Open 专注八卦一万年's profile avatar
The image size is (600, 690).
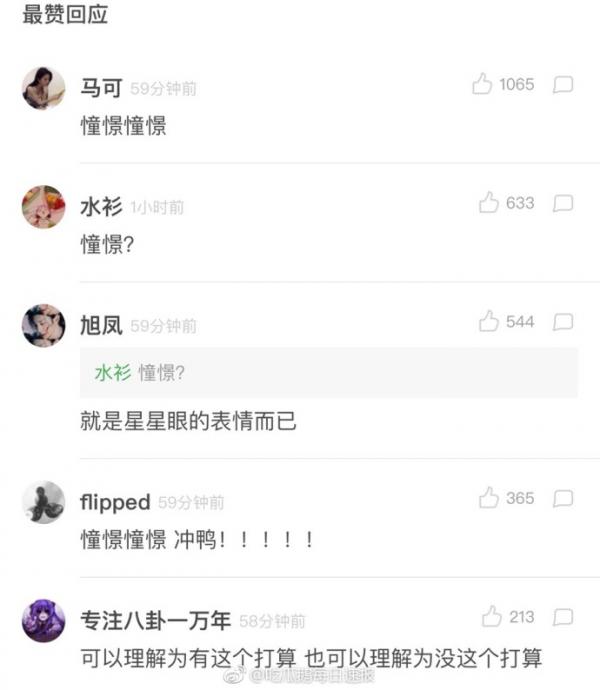click(x=44, y=621)
